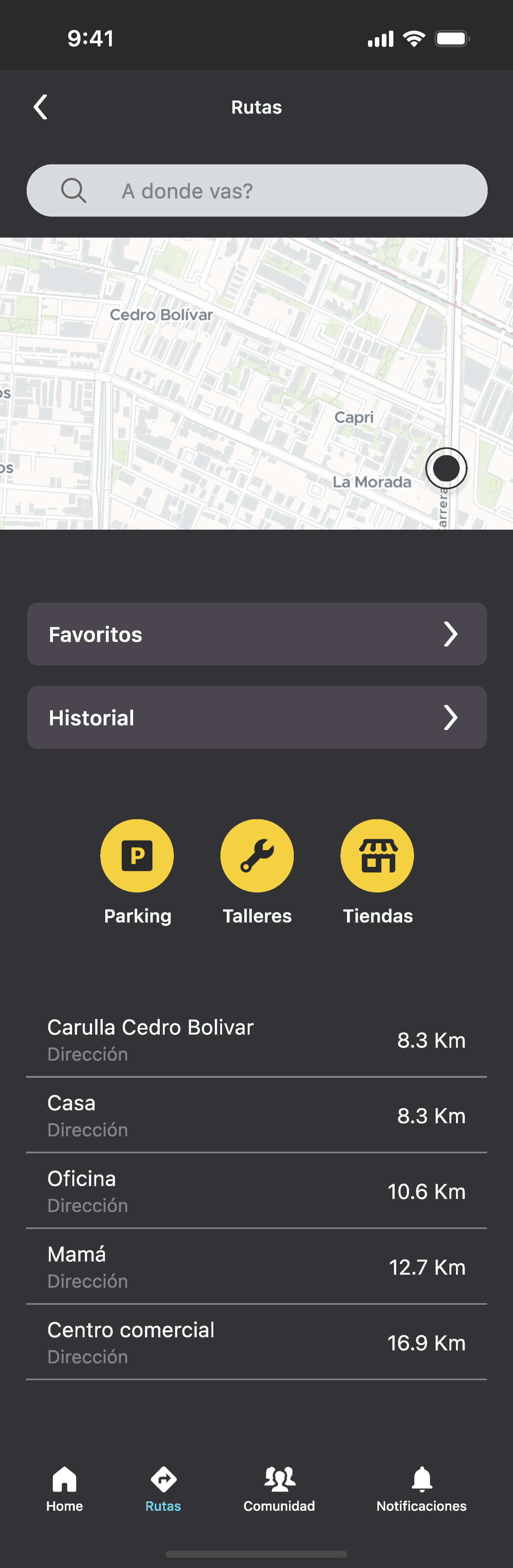Image resolution: width=513 pixels, height=1568 pixels.
Task: Go back using the top-left arrow
Action: coord(40,107)
